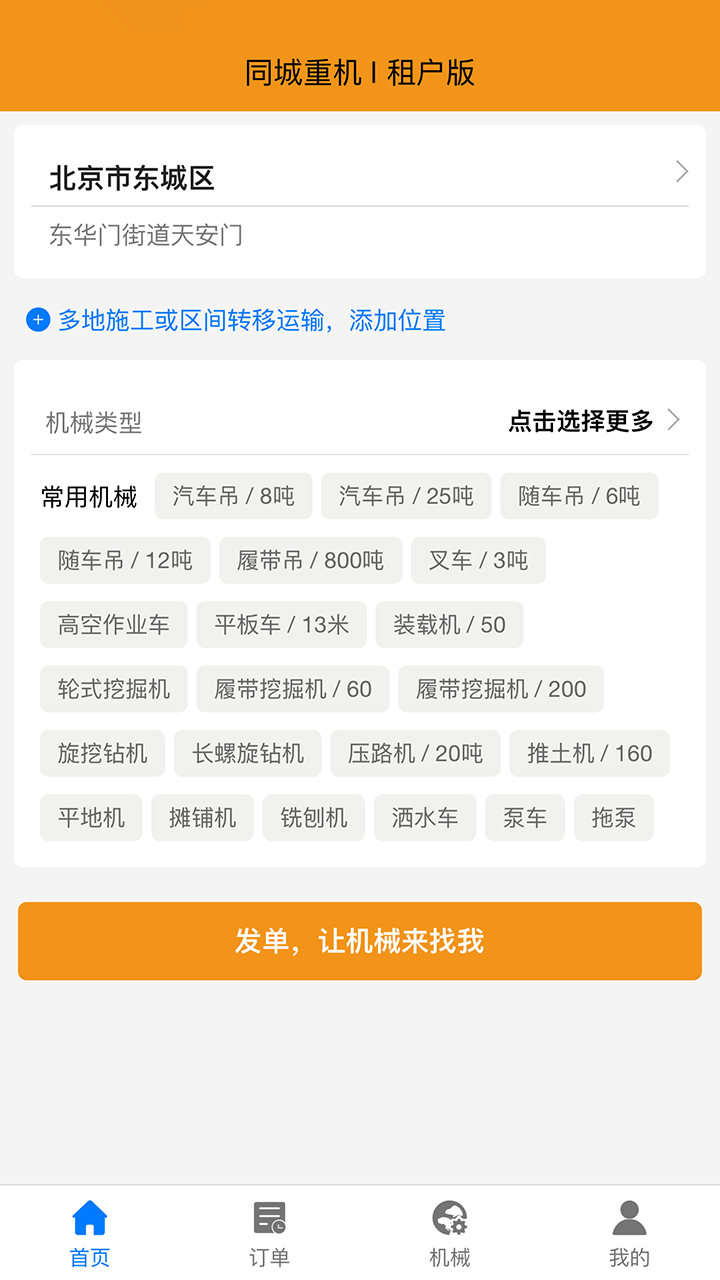Choose the 高空作业车 option
Screen dimensions: 720x1280
(x=113, y=624)
